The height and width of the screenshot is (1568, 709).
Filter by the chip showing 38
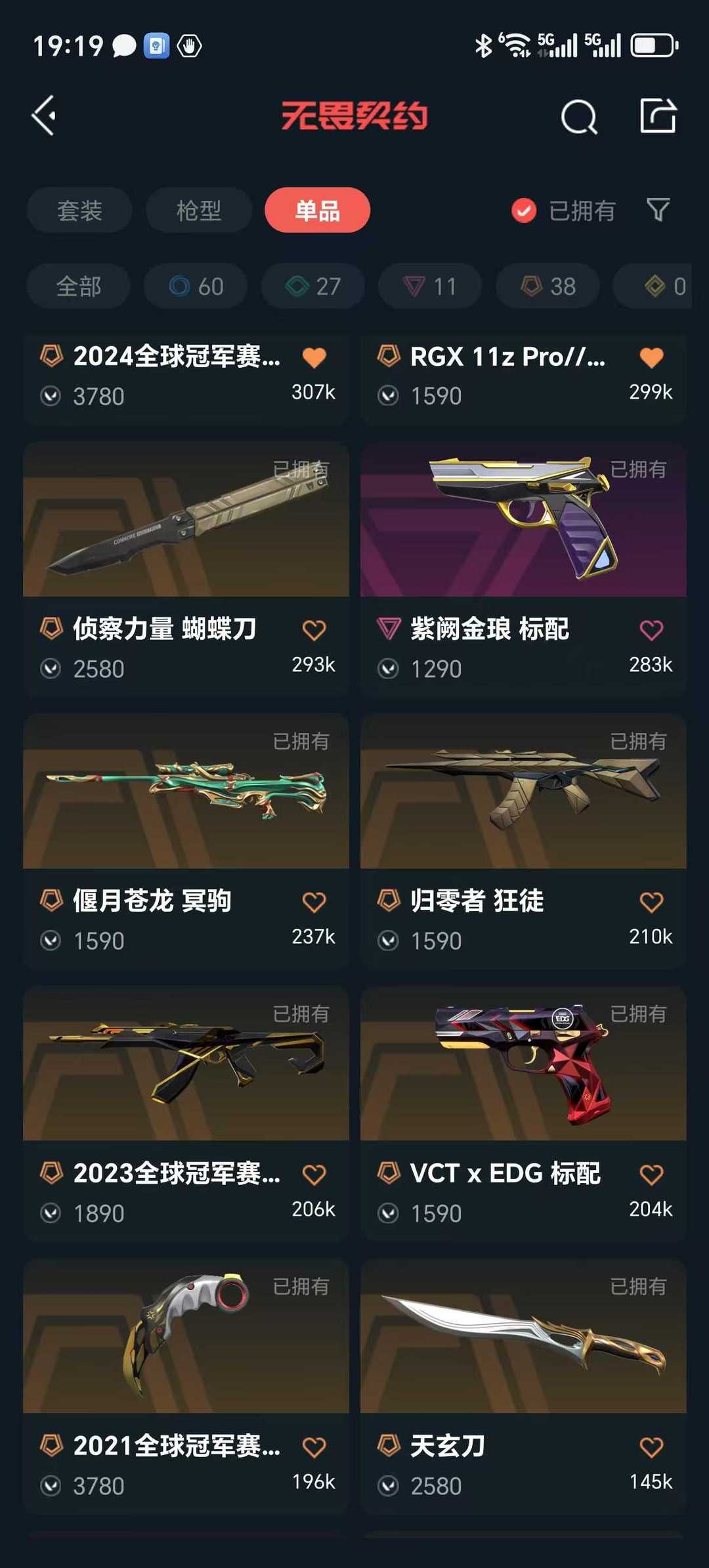tap(547, 286)
